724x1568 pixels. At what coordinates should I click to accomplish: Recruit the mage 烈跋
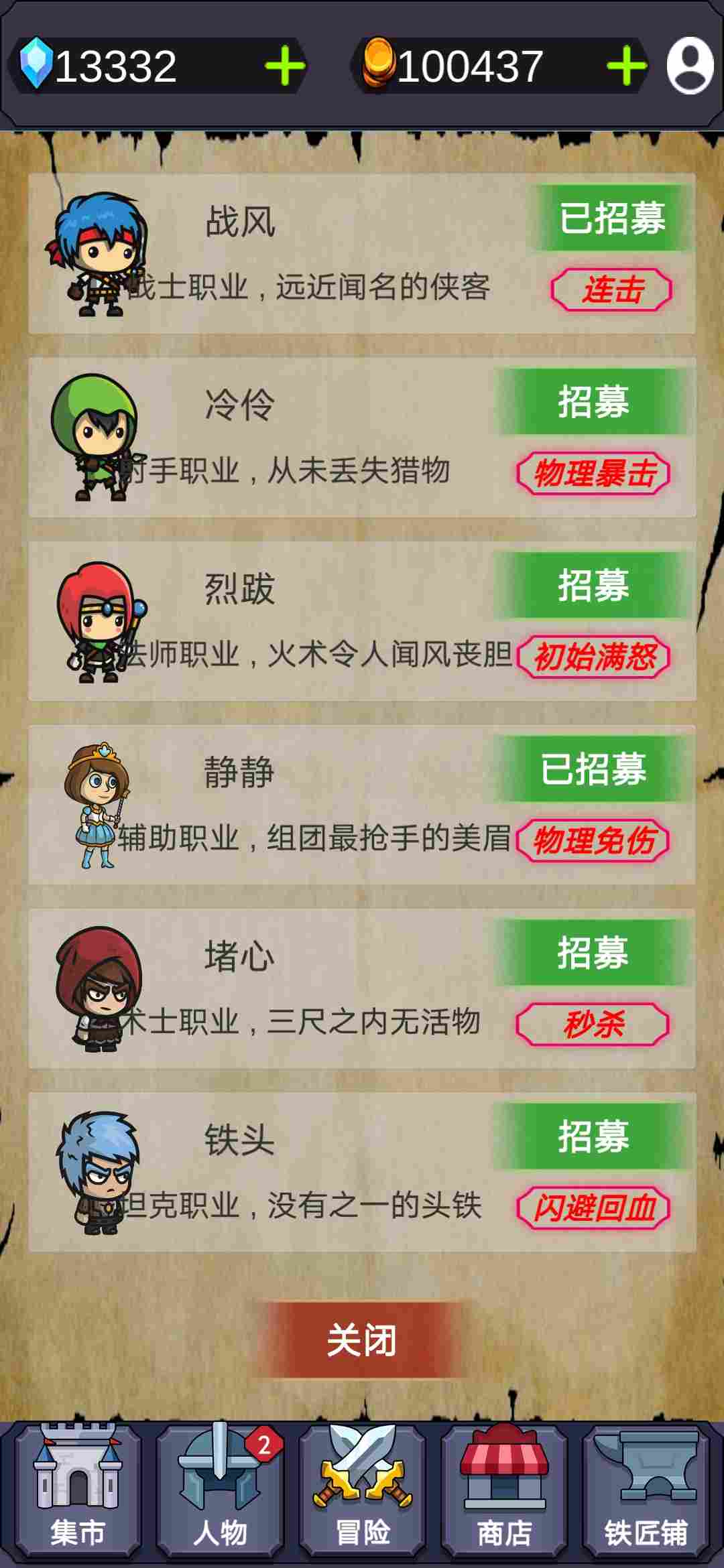(594, 586)
